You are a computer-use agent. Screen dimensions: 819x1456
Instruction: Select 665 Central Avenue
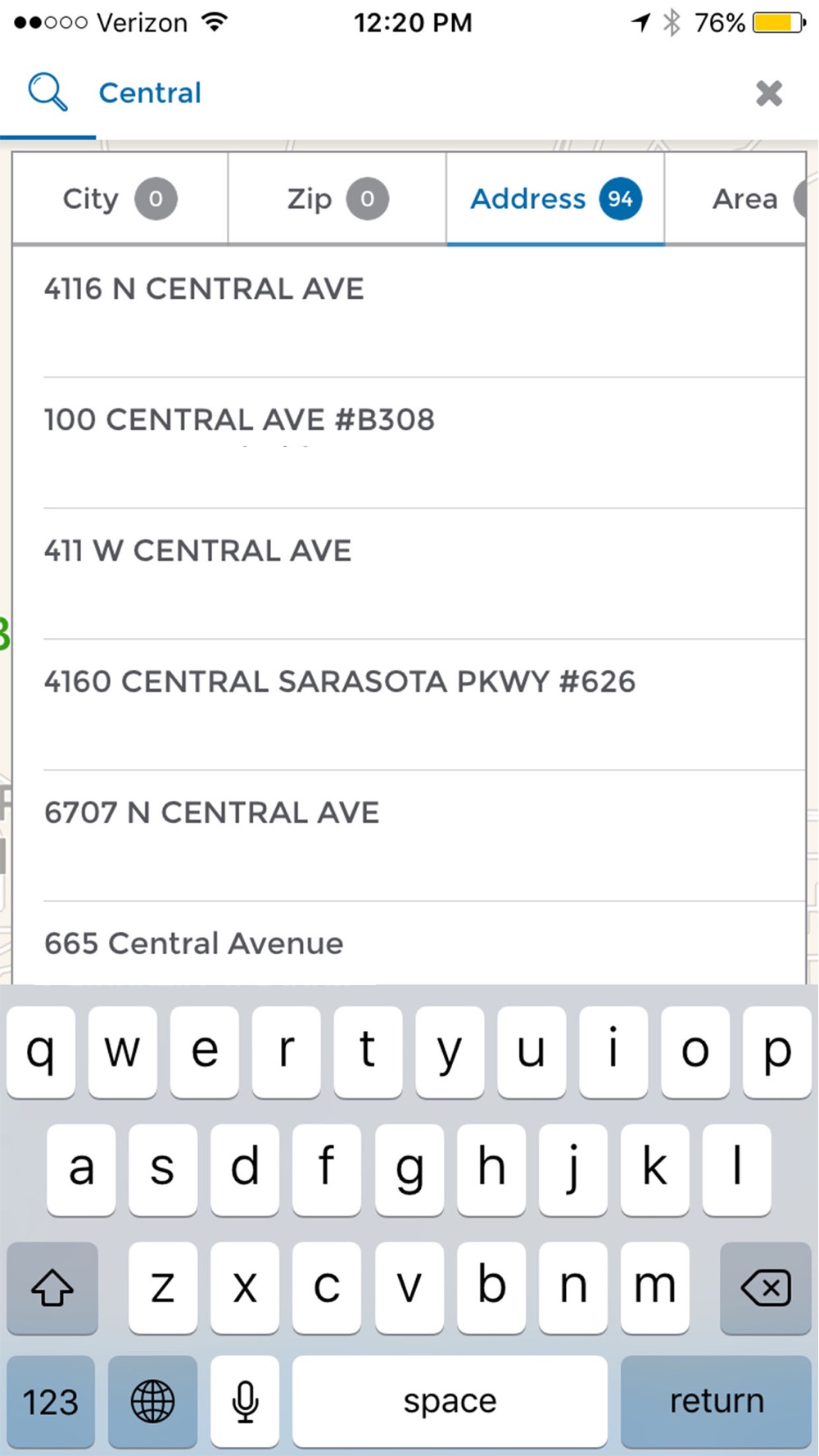pos(409,943)
